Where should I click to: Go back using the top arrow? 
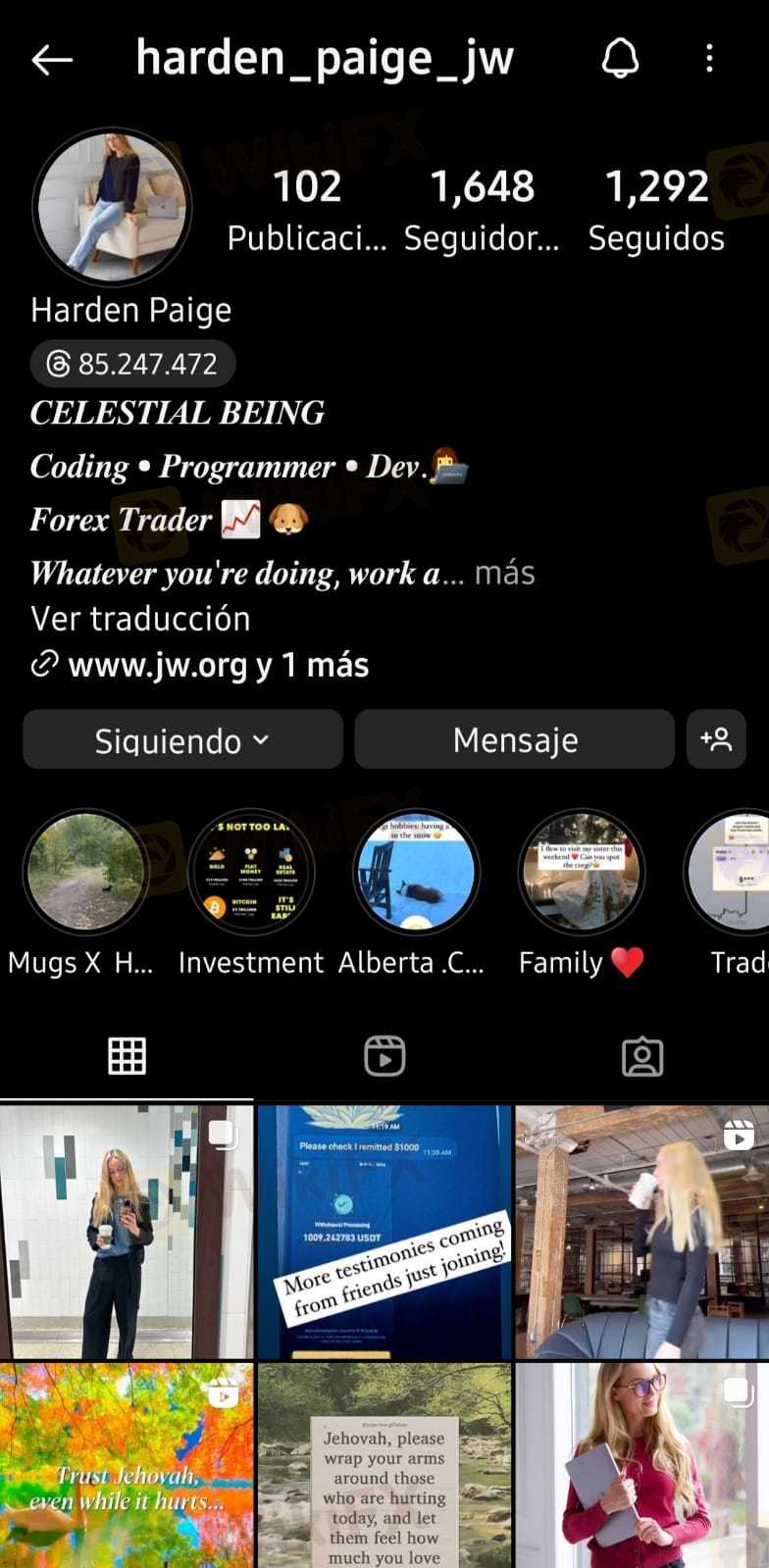(52, 61)
